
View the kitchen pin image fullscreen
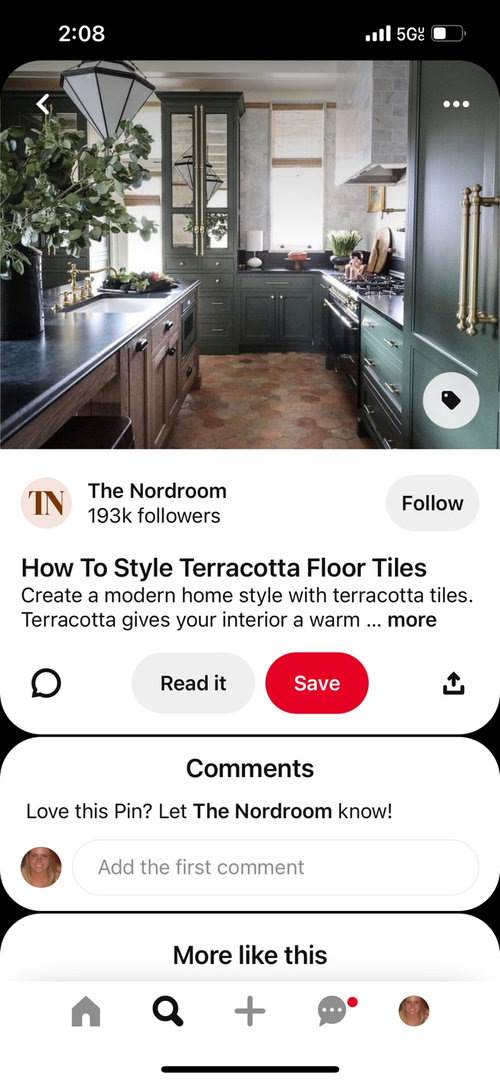[250, 255]
